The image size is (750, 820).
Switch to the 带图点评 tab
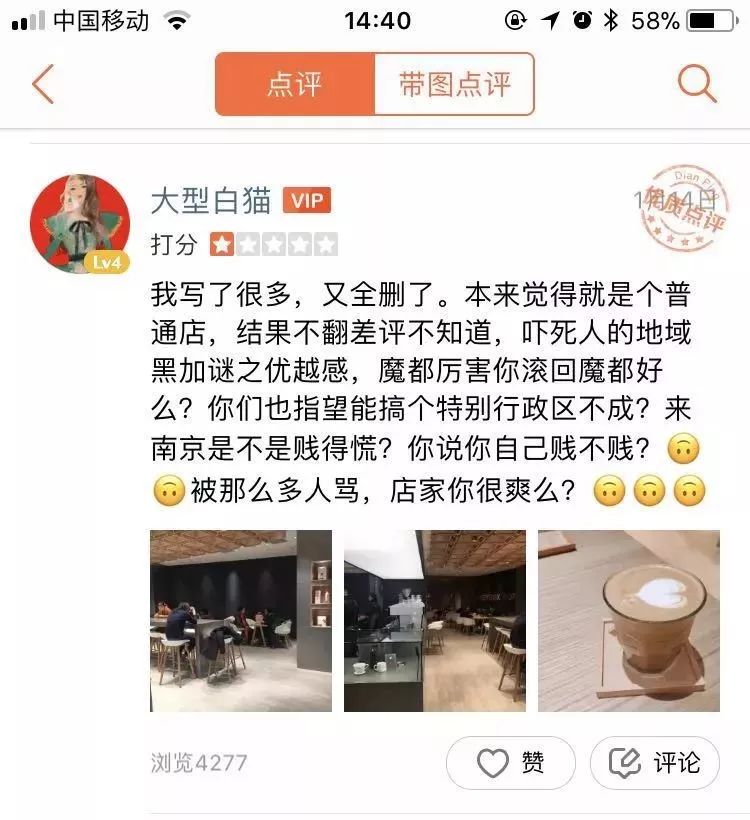pyautogui.click(x=454, y=84)
